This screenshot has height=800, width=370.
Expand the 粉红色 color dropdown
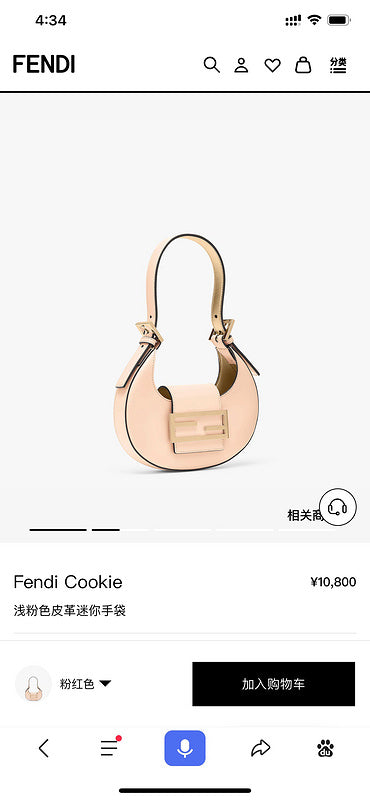[85, 684]
